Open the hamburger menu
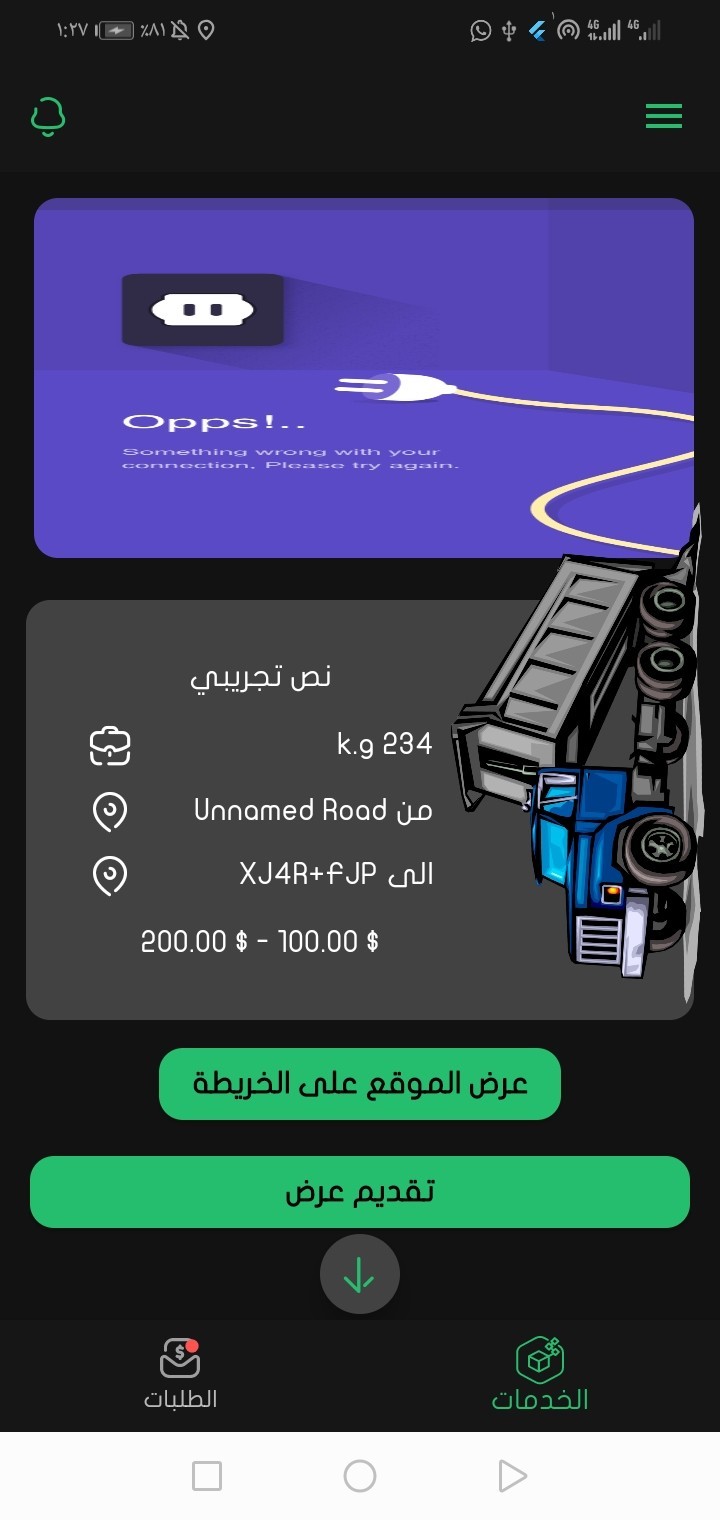 tap(664, 117)
